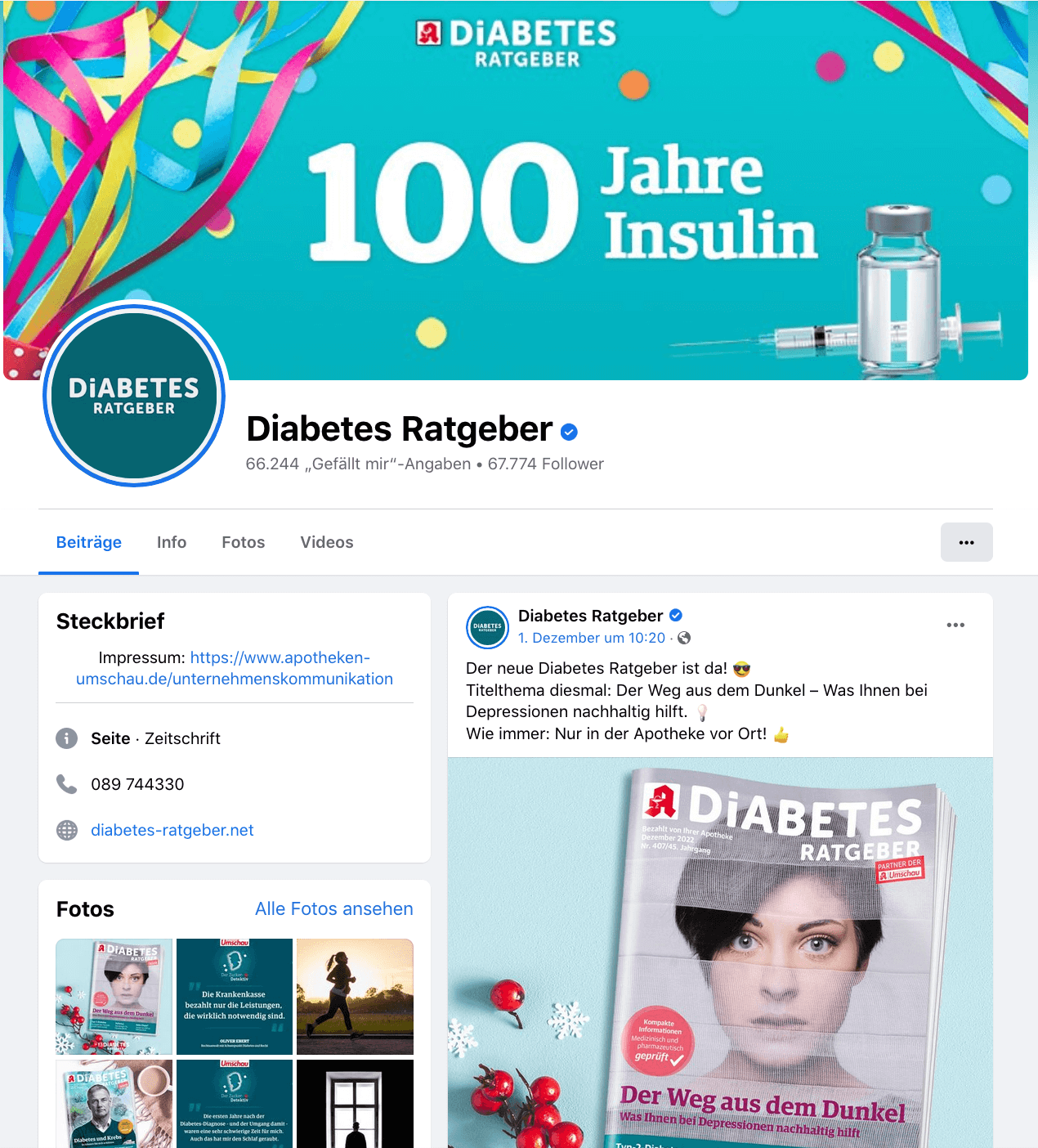
Task: Open the Diabetes und Krebs magazine photo
Action: click(x=114, y=1104)
